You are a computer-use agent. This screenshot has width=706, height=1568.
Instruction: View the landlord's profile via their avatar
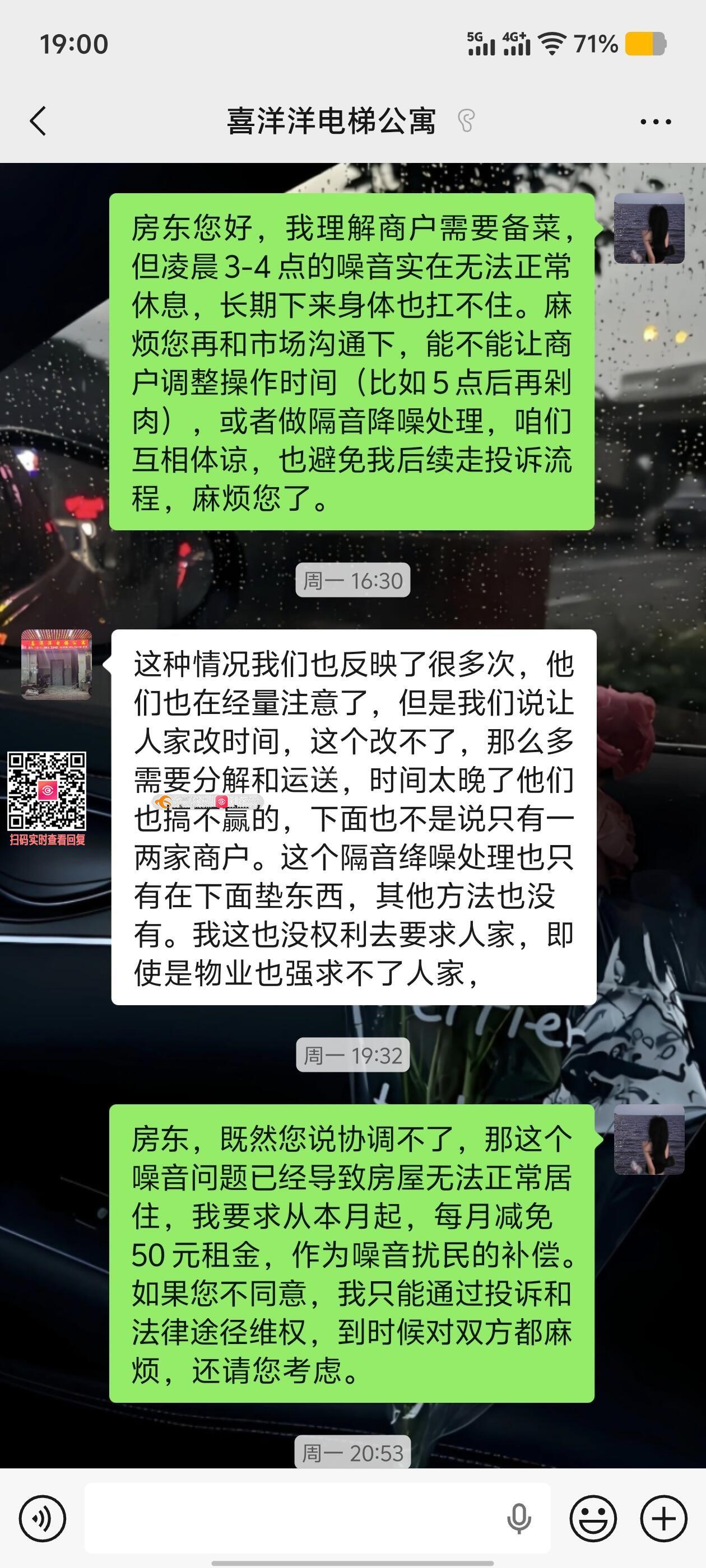pyautogui.click(x=57, y=665)
